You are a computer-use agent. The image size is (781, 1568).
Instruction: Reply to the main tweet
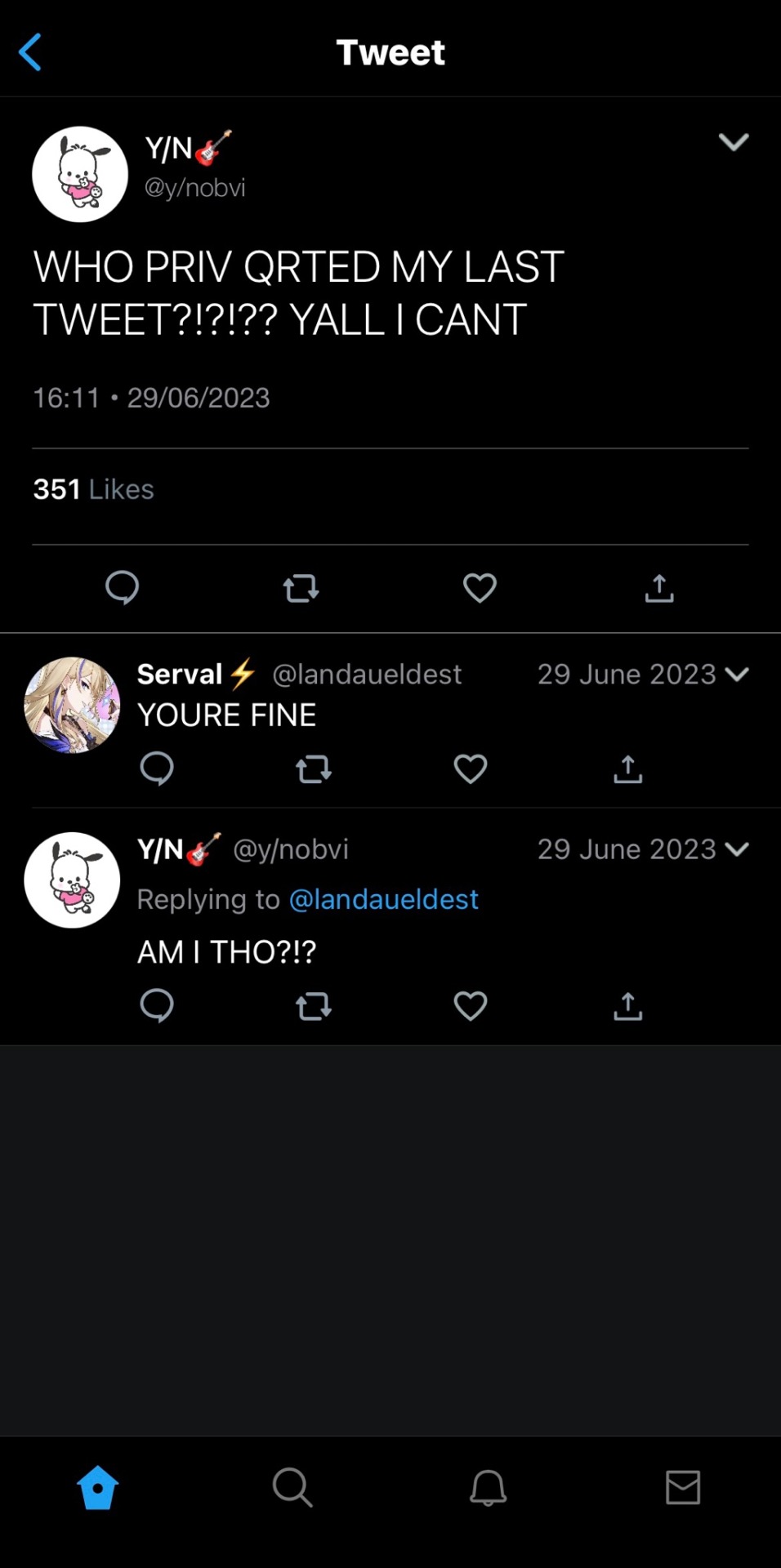pos(123,587)
